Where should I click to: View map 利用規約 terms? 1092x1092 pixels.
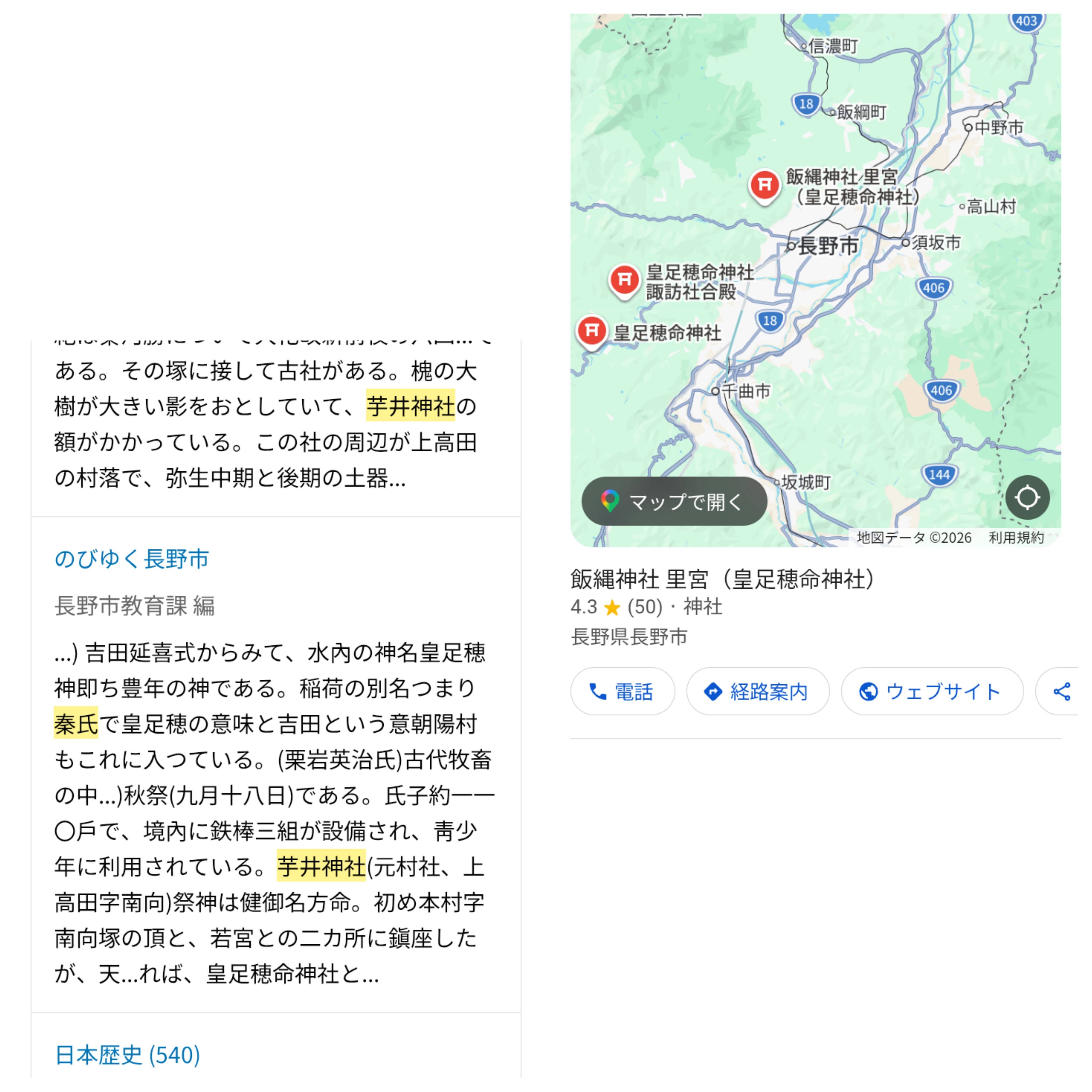click(x=1016, y=537)
